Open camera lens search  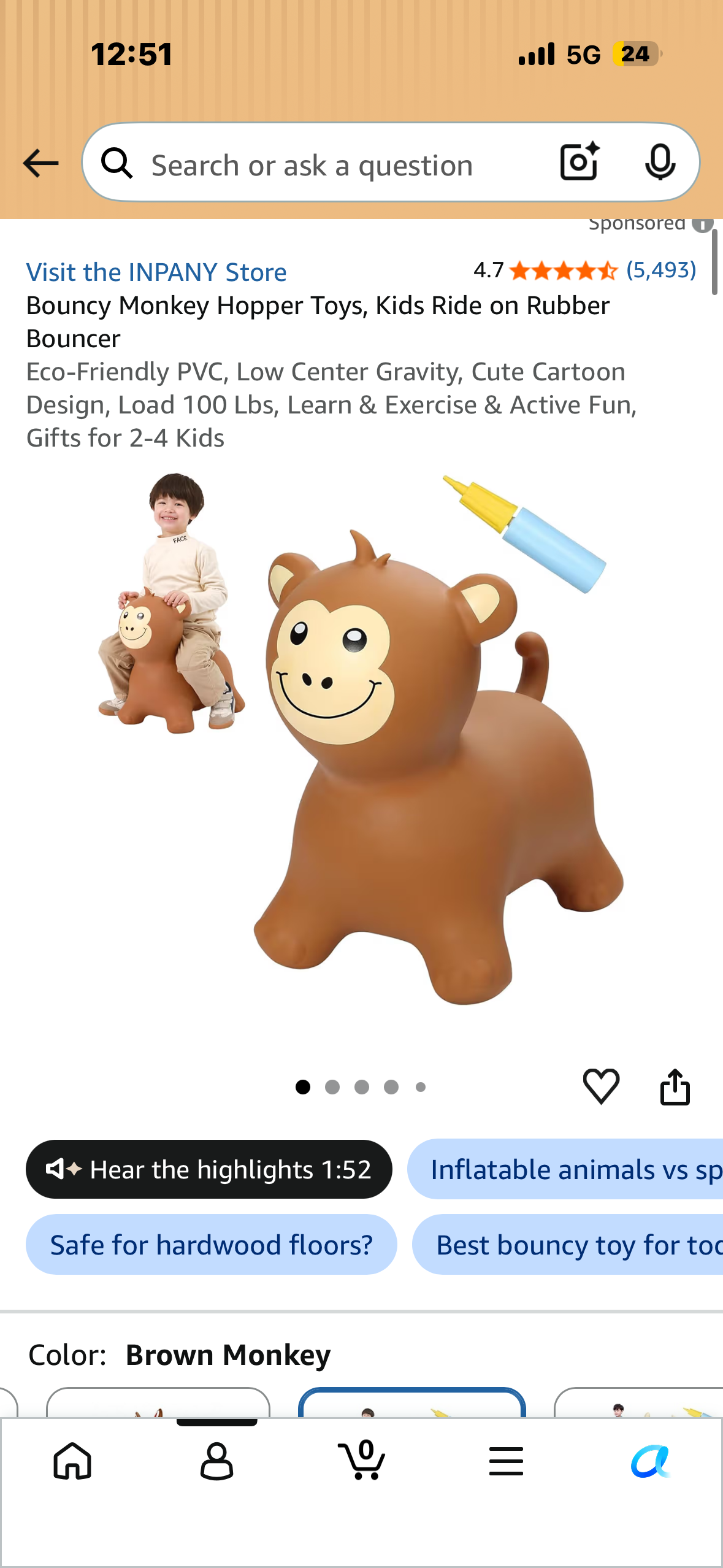[x=580, y=162]
